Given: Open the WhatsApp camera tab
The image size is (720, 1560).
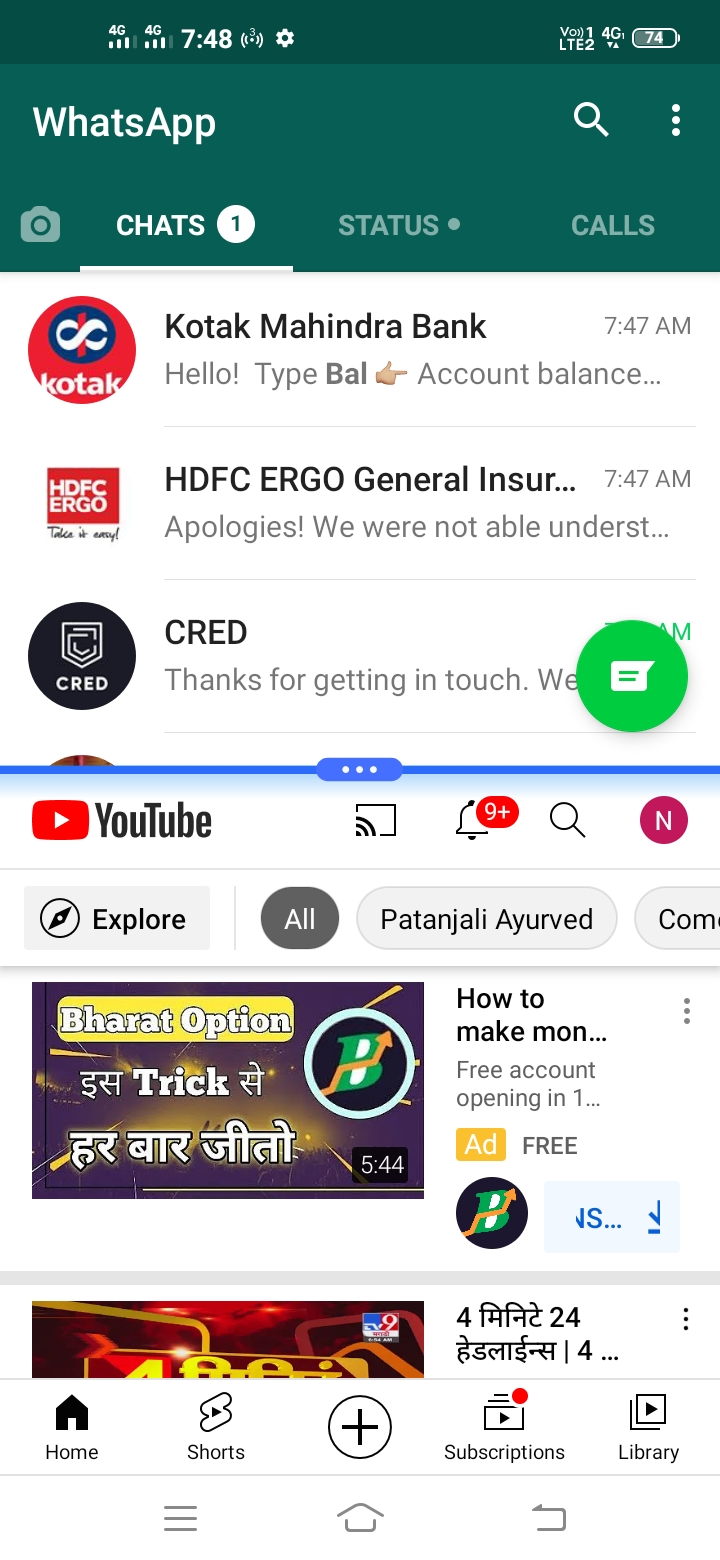Looking at the screenshot, I should point(40,225).
